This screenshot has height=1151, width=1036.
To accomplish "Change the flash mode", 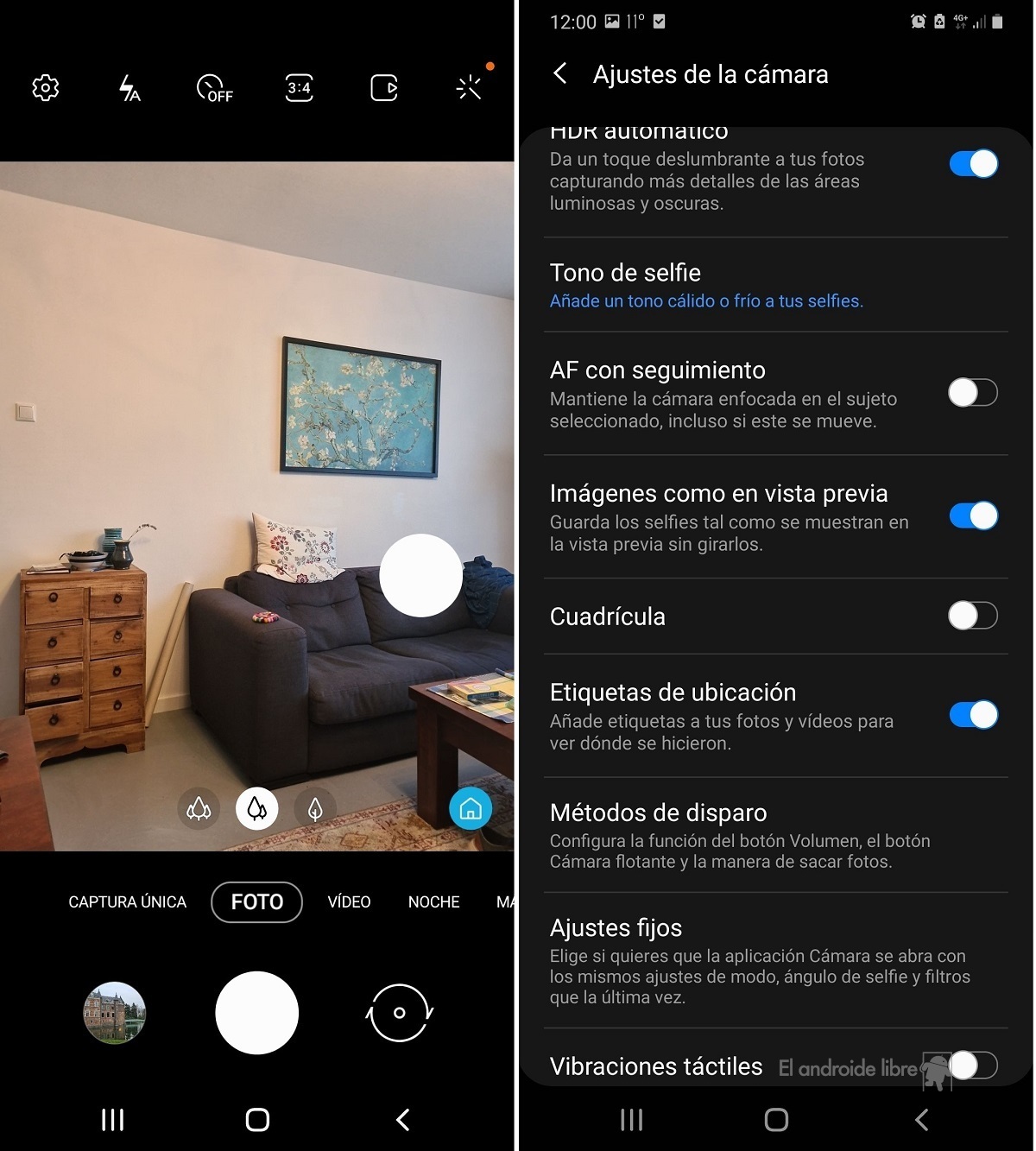I will (129, 87).
